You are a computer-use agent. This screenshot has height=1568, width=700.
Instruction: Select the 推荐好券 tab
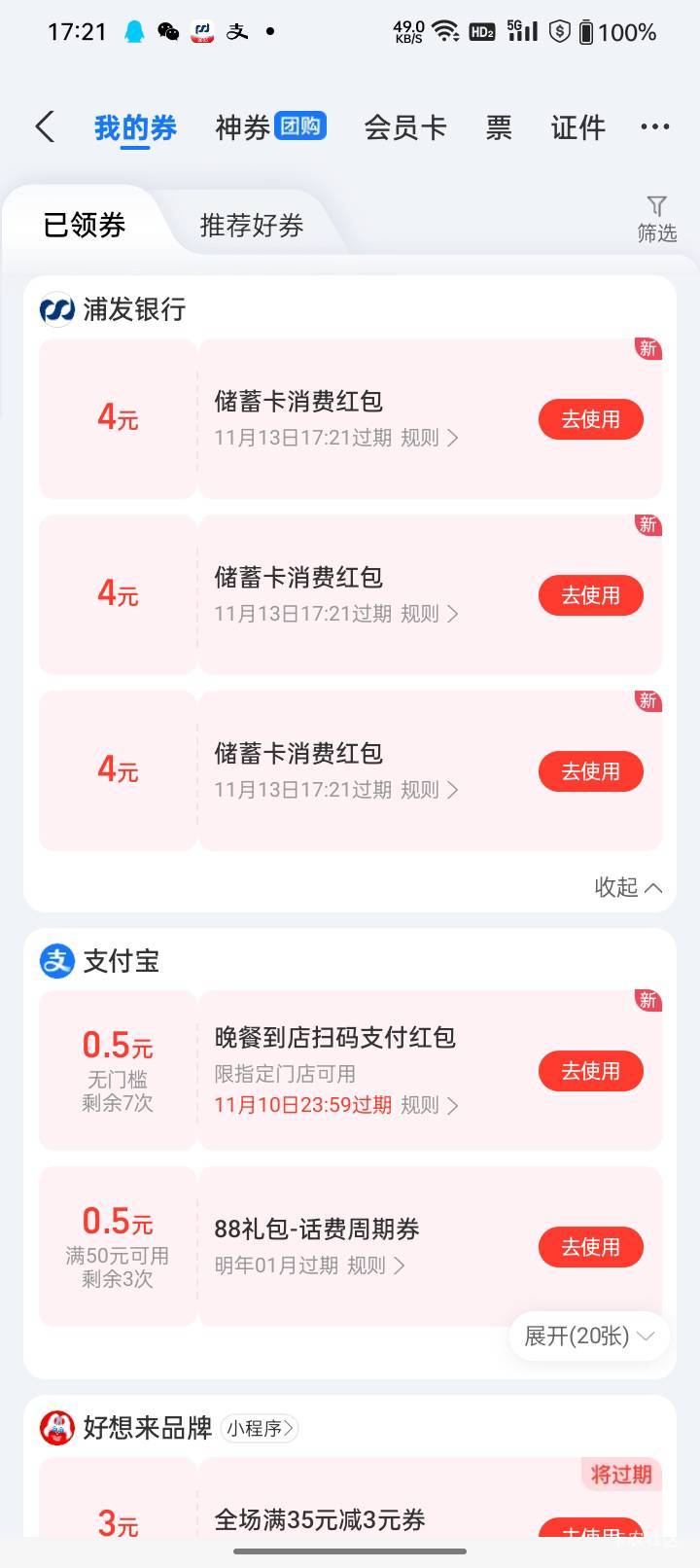point(251,226)
